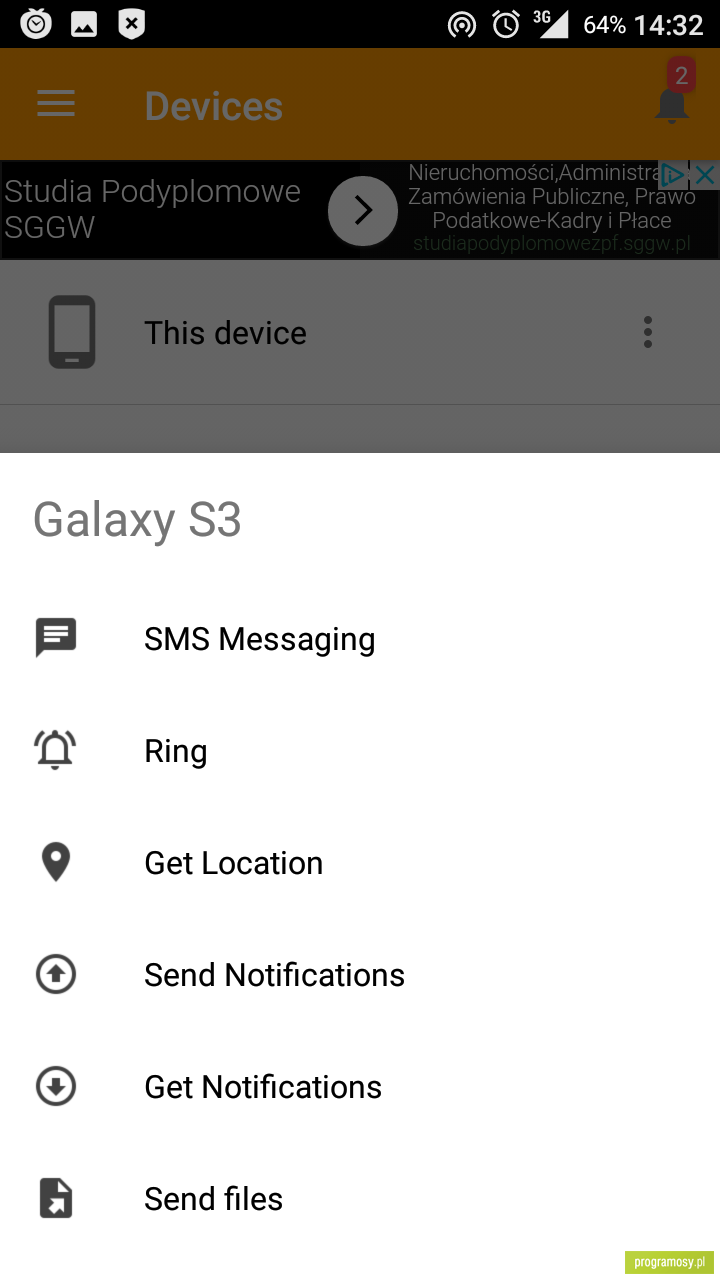Viewport: 720px width, 1280px height.
Task: Tap the ad's arrow button
Action: pyautogui.click(x=363, y=210)
